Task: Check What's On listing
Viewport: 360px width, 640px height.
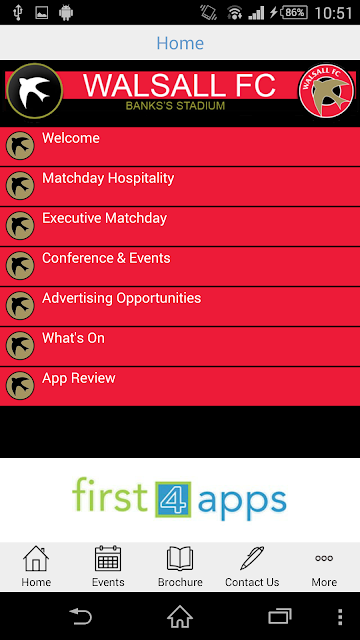Action: click(180, 346)
